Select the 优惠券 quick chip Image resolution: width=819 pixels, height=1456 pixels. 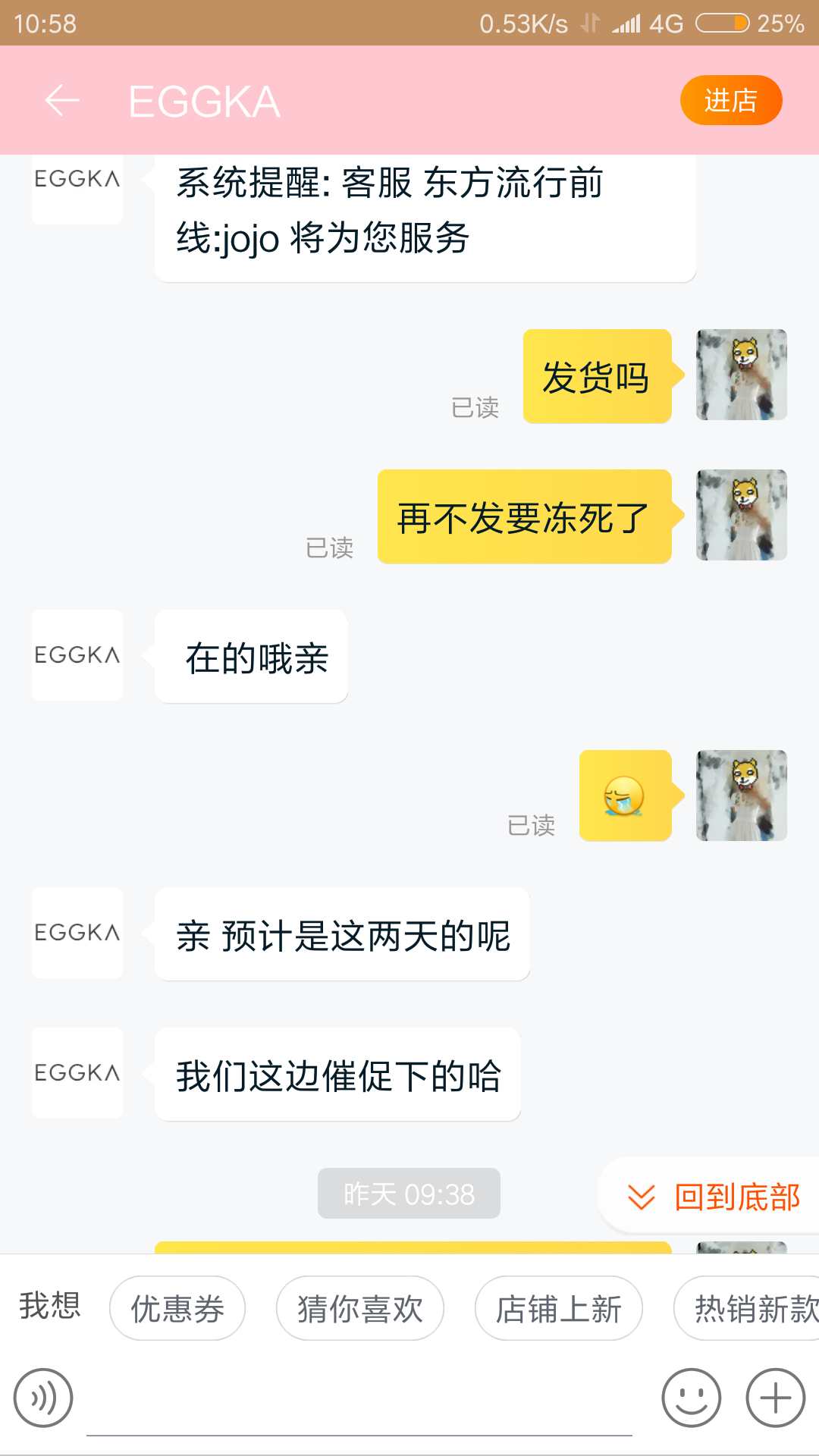click(x=177, y=1308)
